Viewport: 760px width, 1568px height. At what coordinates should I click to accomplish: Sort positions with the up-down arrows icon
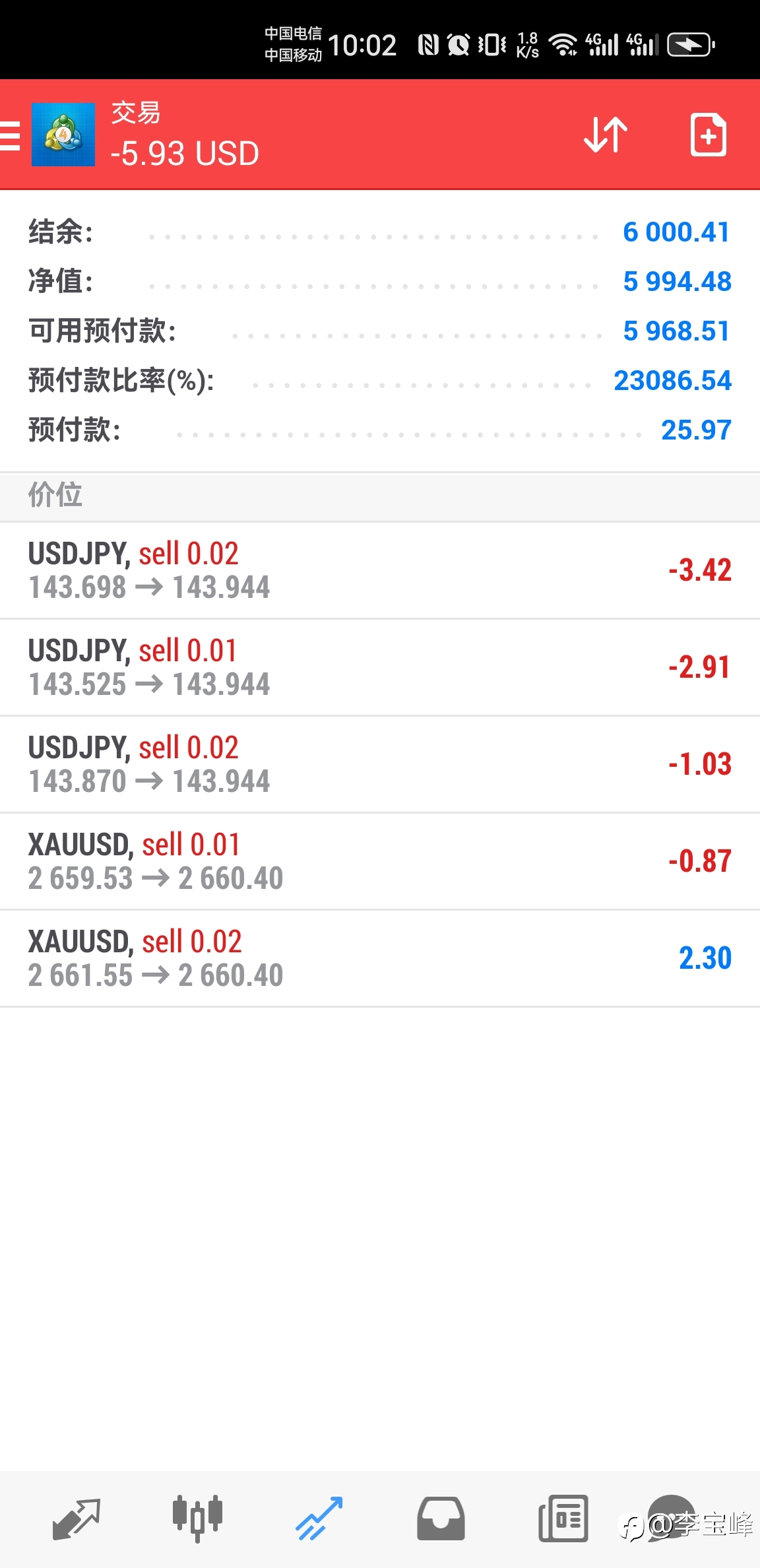point(606,135)
